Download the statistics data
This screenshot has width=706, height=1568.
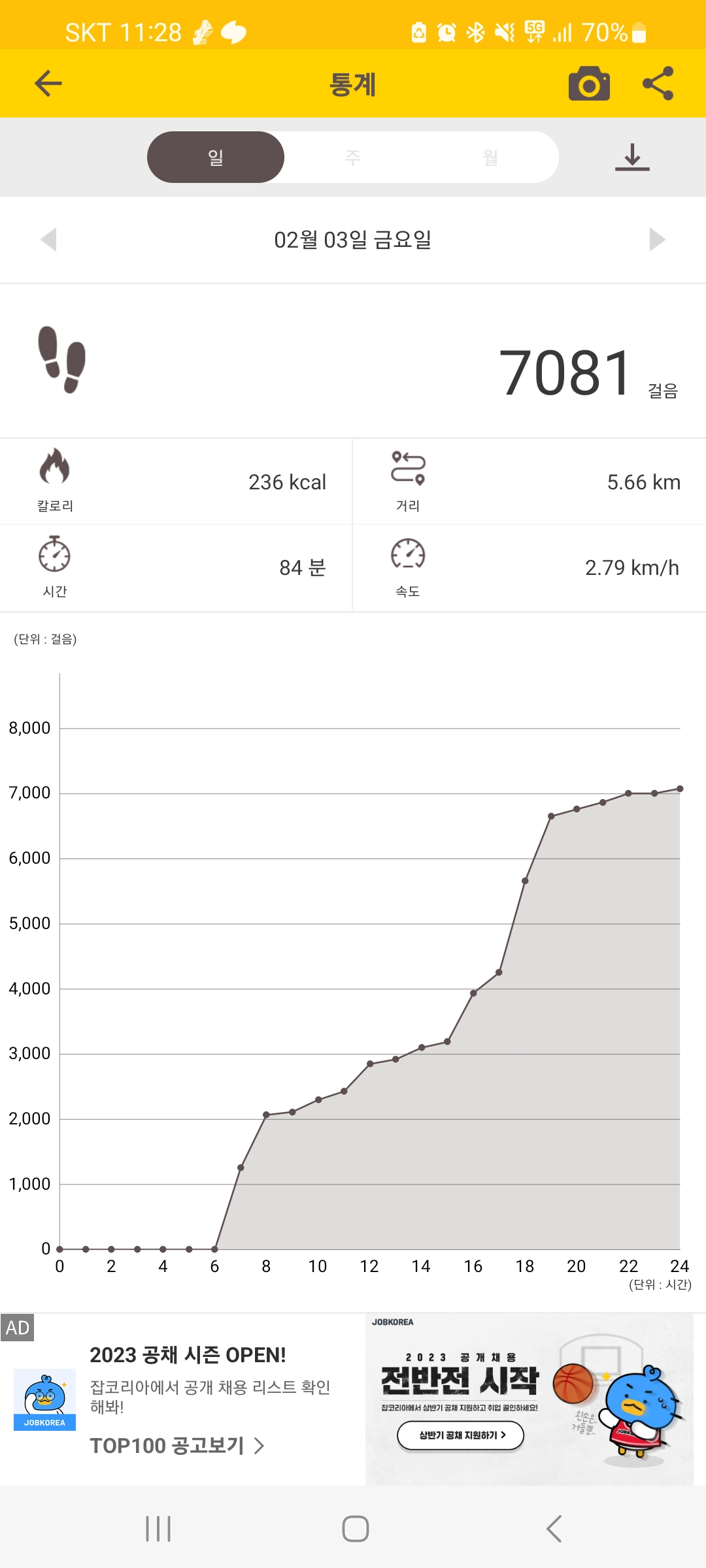(632, 157)
